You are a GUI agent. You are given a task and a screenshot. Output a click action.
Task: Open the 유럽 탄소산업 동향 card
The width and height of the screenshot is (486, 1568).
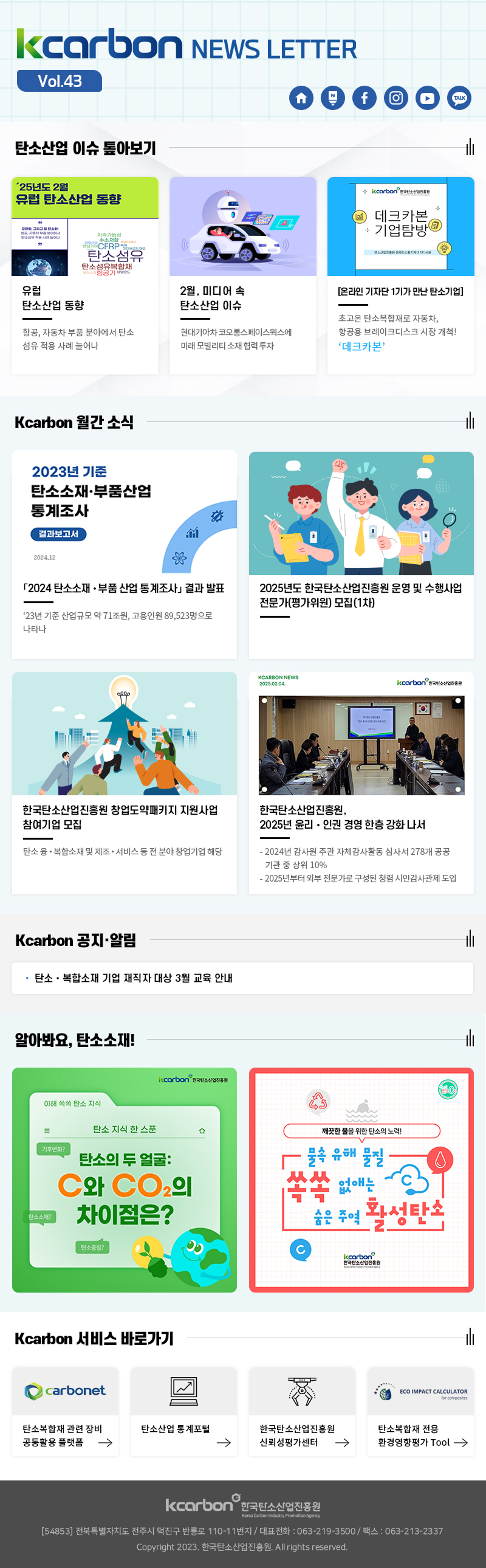[x=85, y=275]
